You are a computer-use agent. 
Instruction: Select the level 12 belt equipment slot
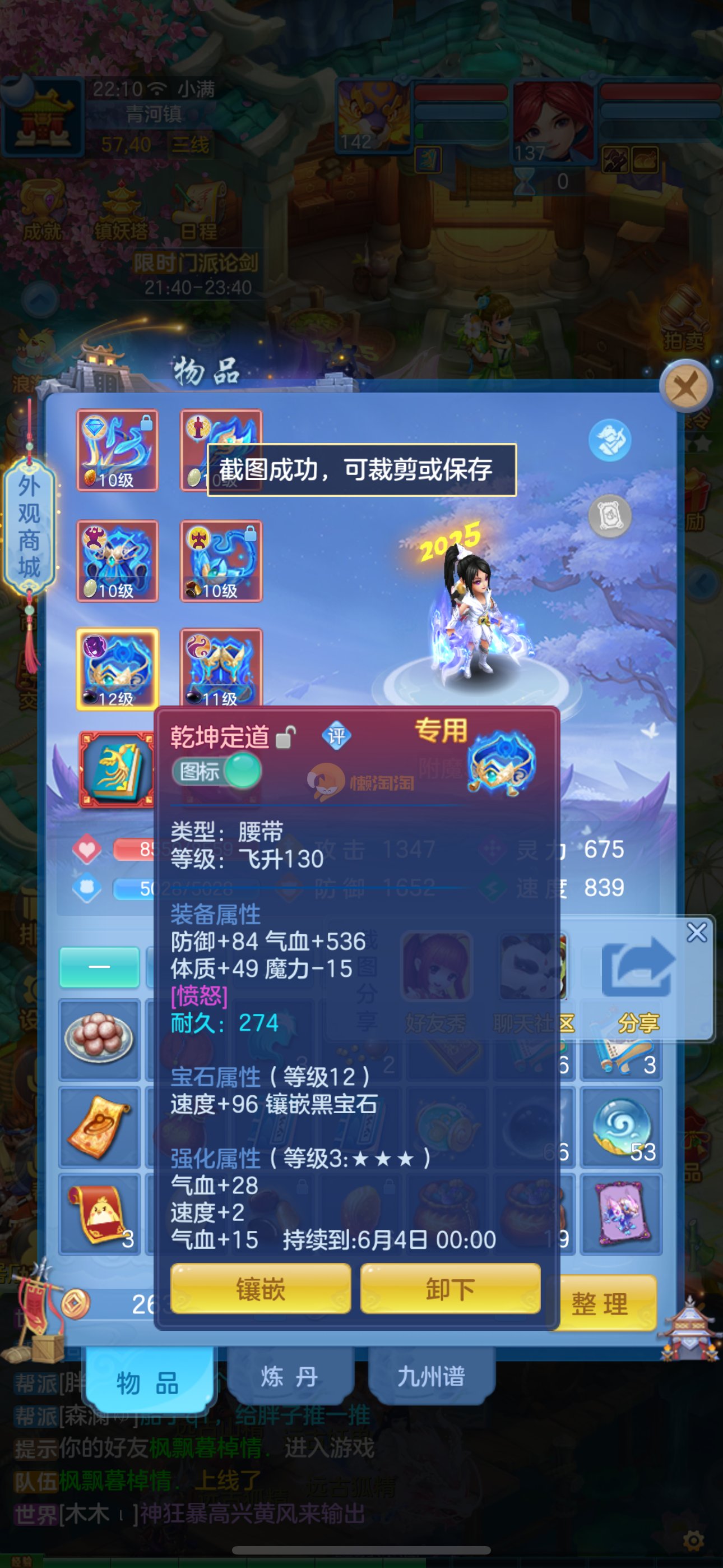pos(118,669)
